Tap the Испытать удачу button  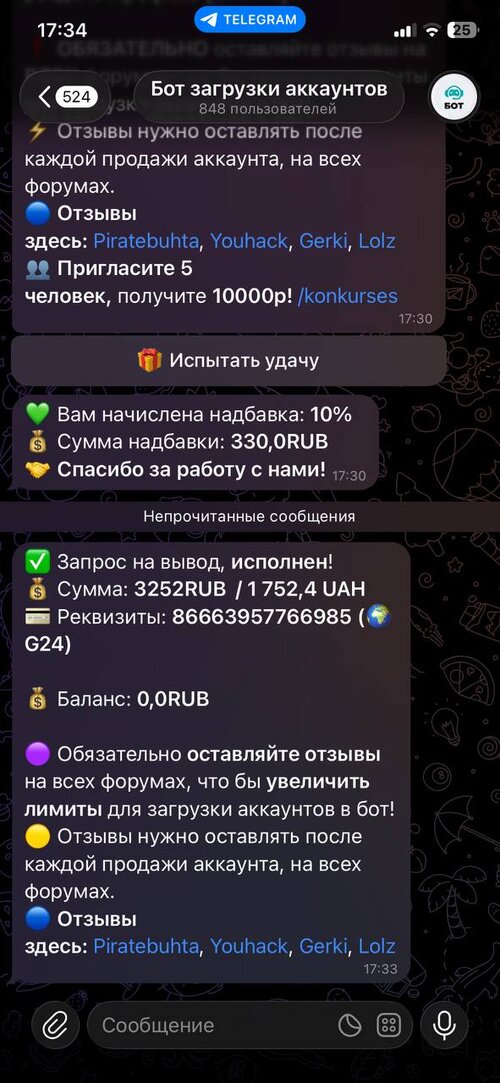[229, 361]
